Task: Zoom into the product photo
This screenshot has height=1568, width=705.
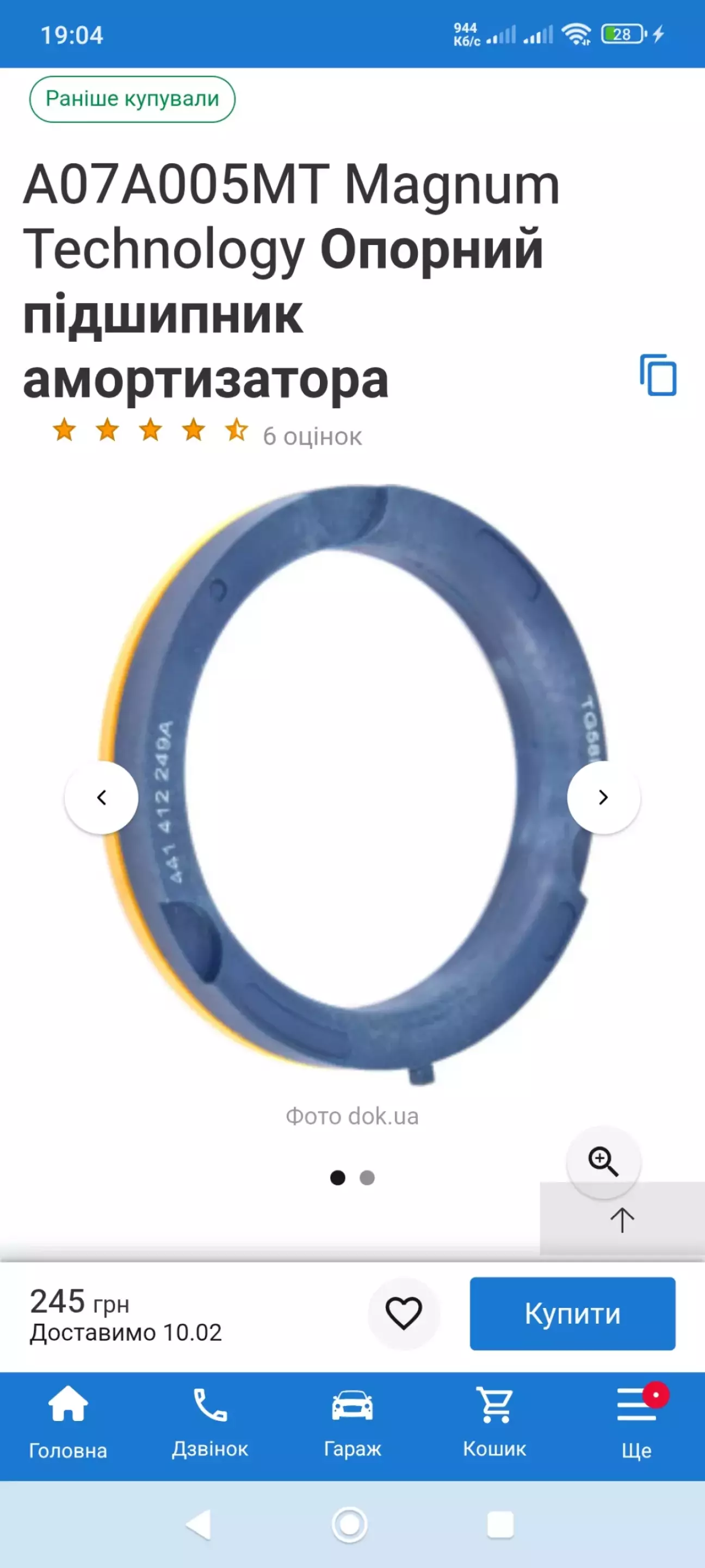Action: click(603, 1161)
